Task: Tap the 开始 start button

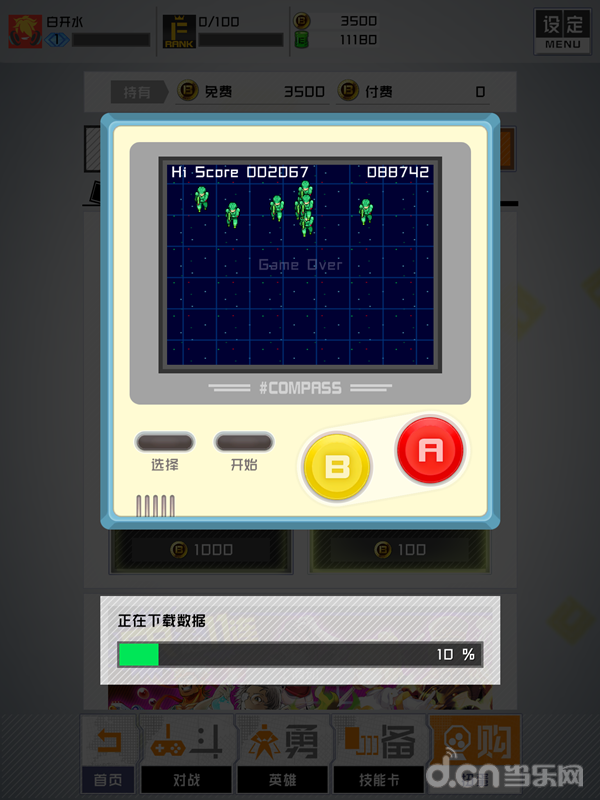Action: coord(243,442)
